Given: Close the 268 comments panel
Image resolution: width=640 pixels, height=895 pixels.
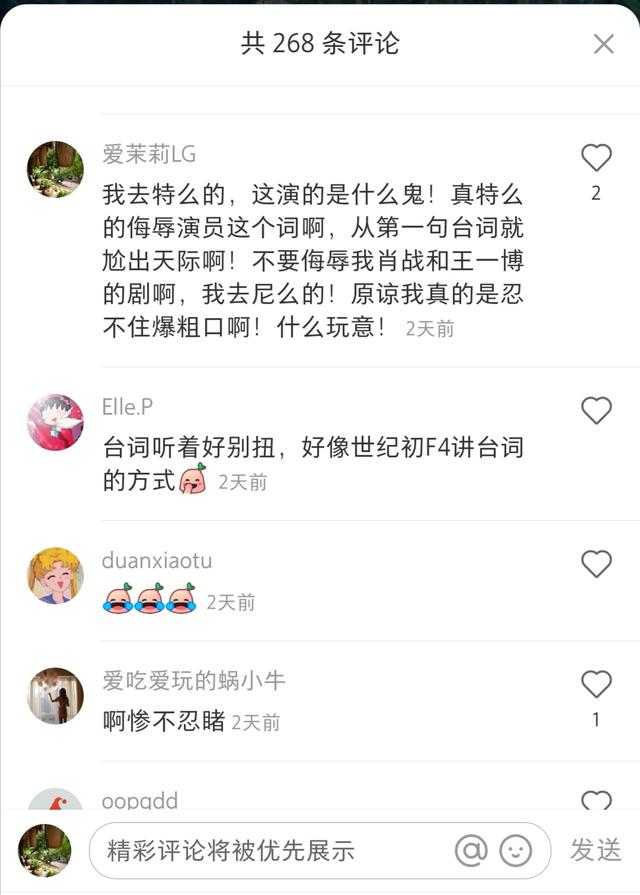Looking at the screenshot, I should pyautogui.click(x=603, y=44).
